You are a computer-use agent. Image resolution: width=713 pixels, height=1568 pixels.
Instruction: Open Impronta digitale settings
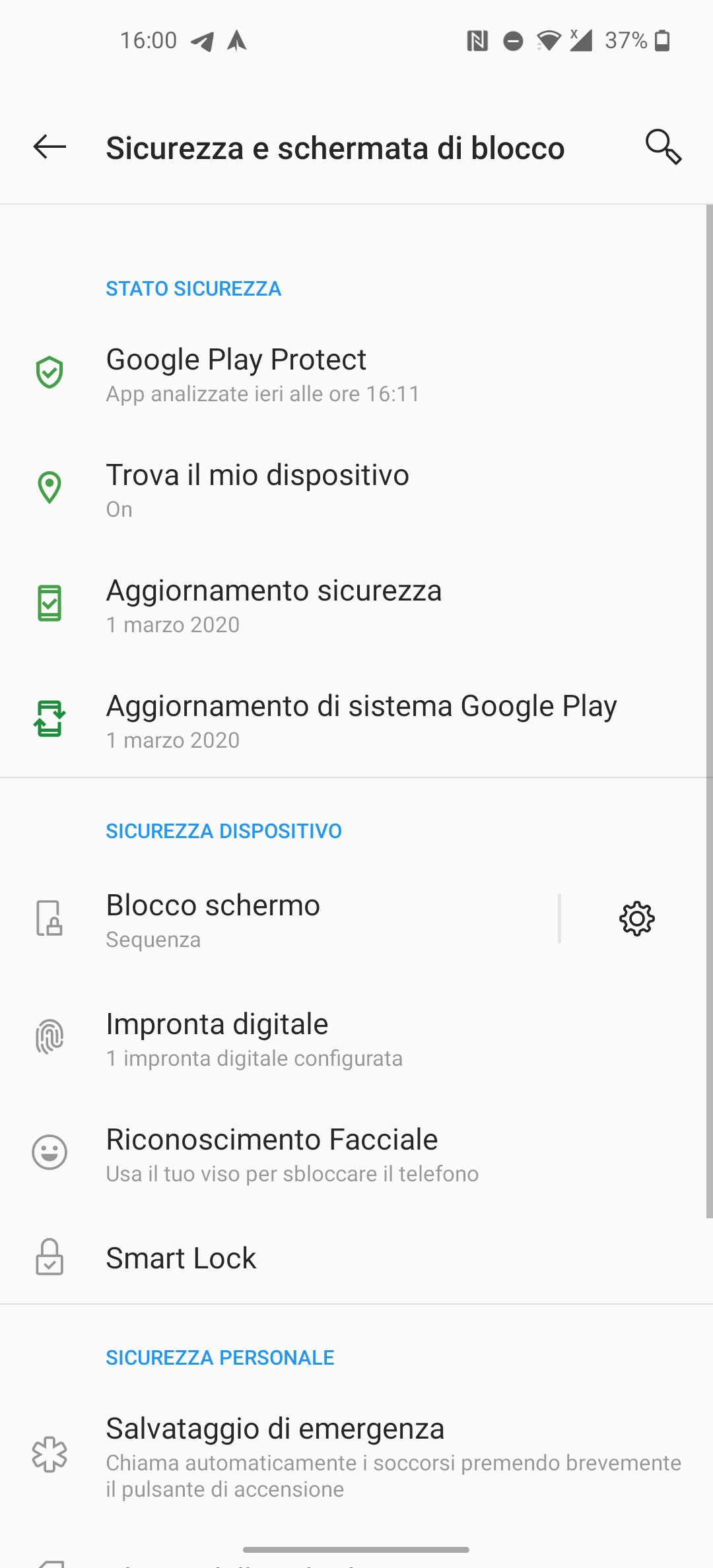click(356, 1039)
